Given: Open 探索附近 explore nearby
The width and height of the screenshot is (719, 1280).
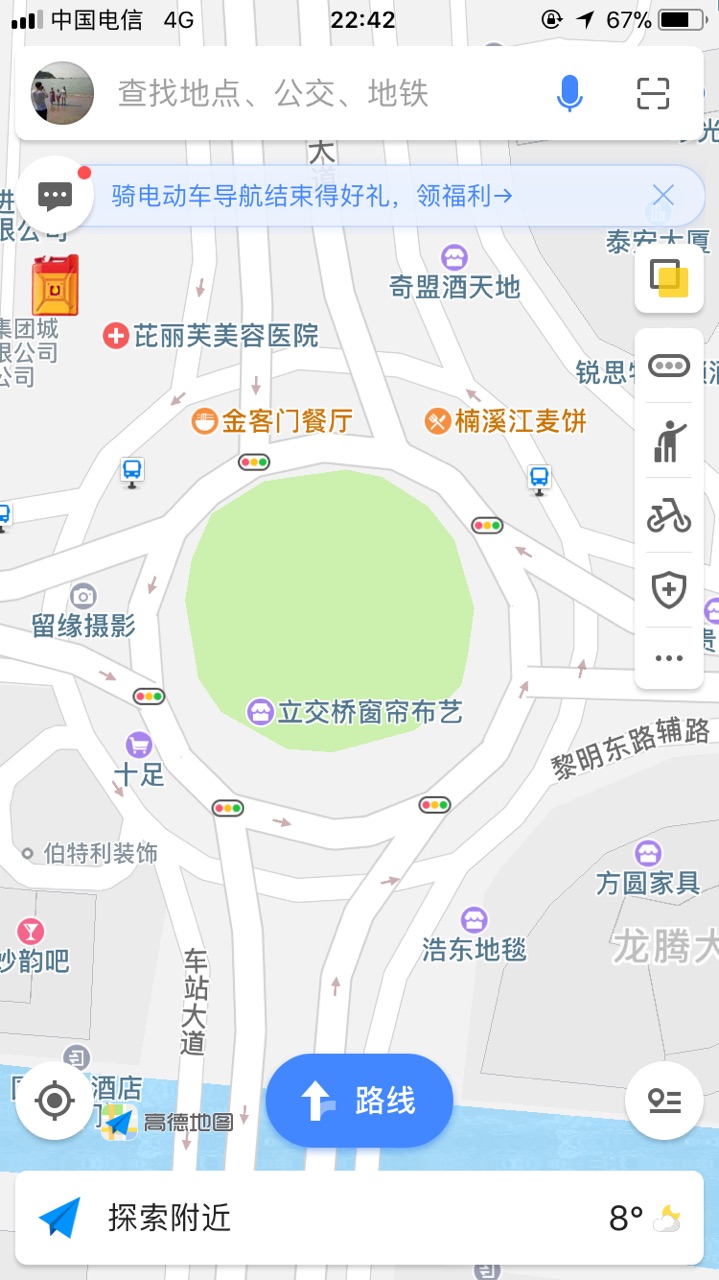Looking at the screenshot, I should click(x=170, y=1218).
